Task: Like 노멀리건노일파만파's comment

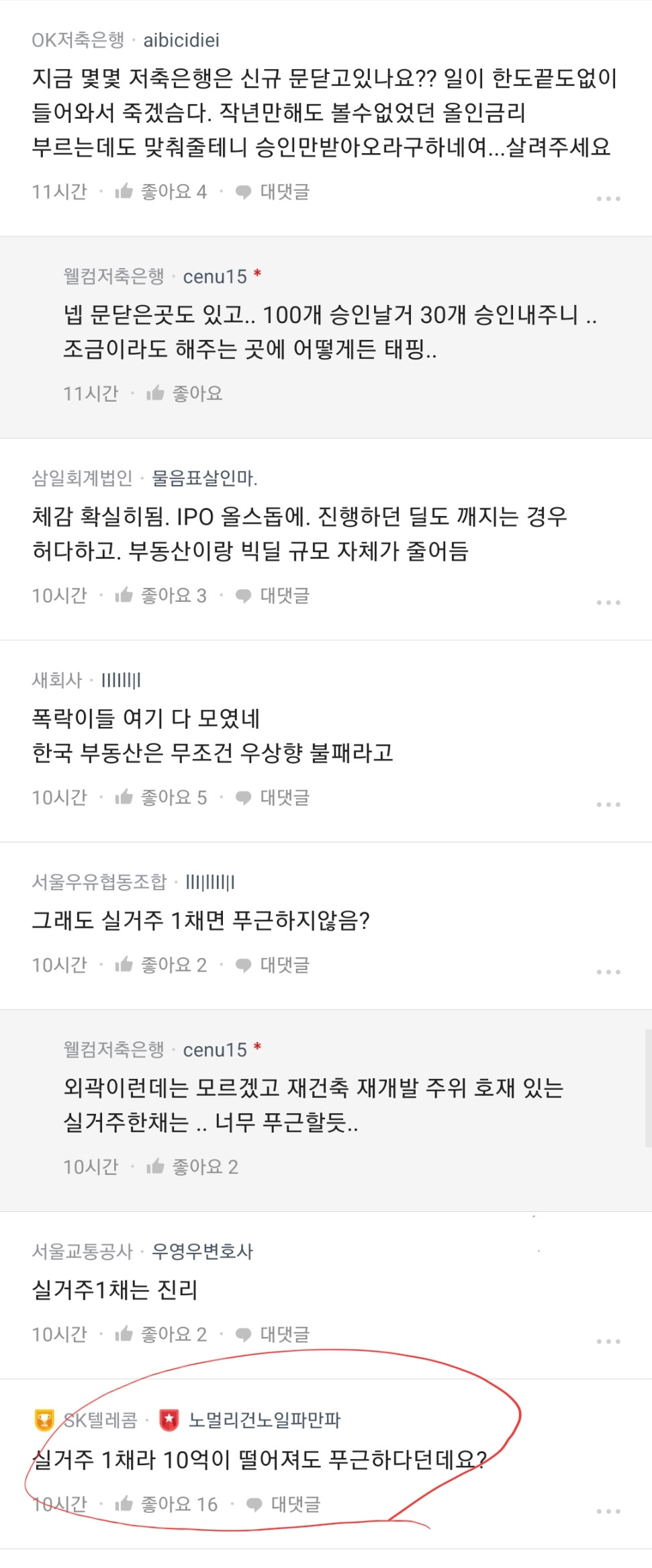Action: 166,1504
